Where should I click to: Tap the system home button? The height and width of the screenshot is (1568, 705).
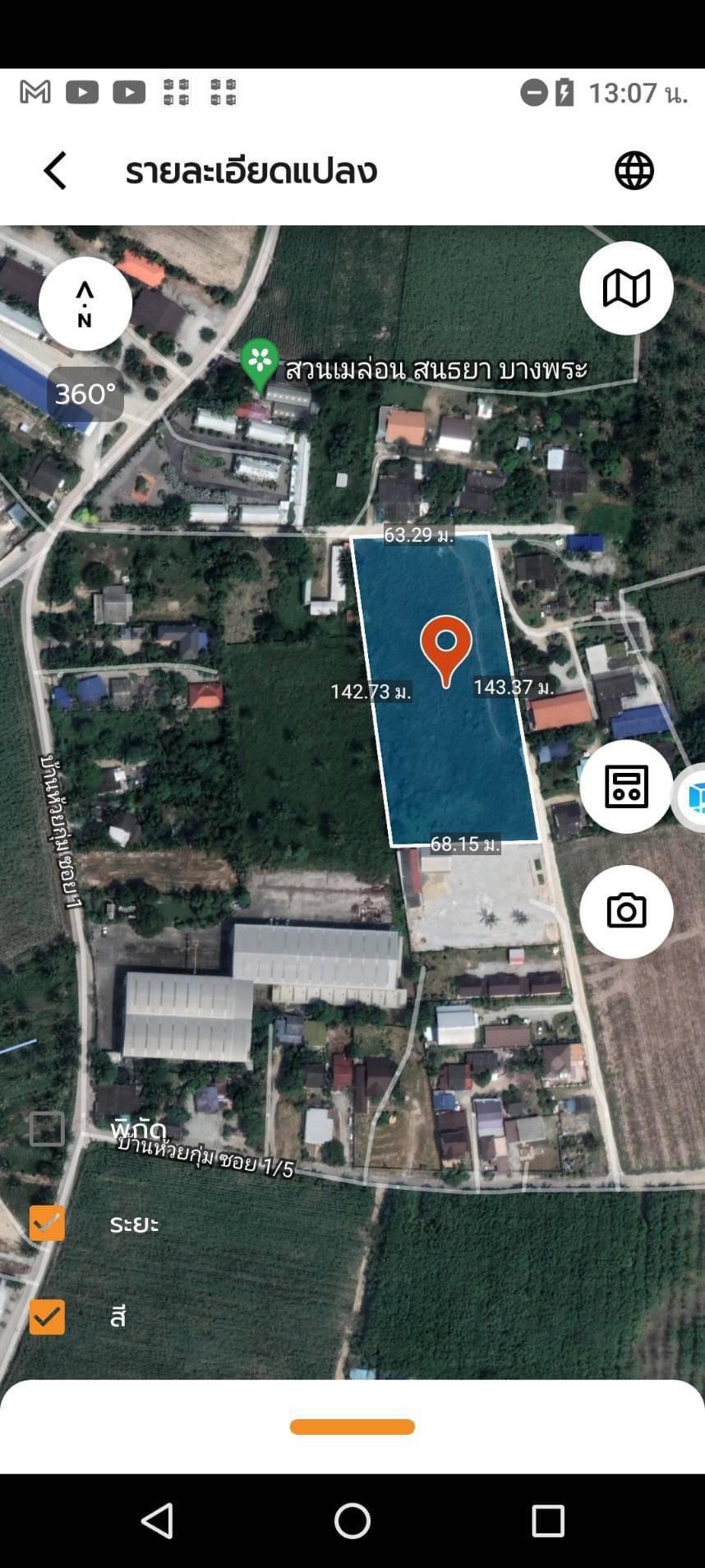click(352, 1521)
